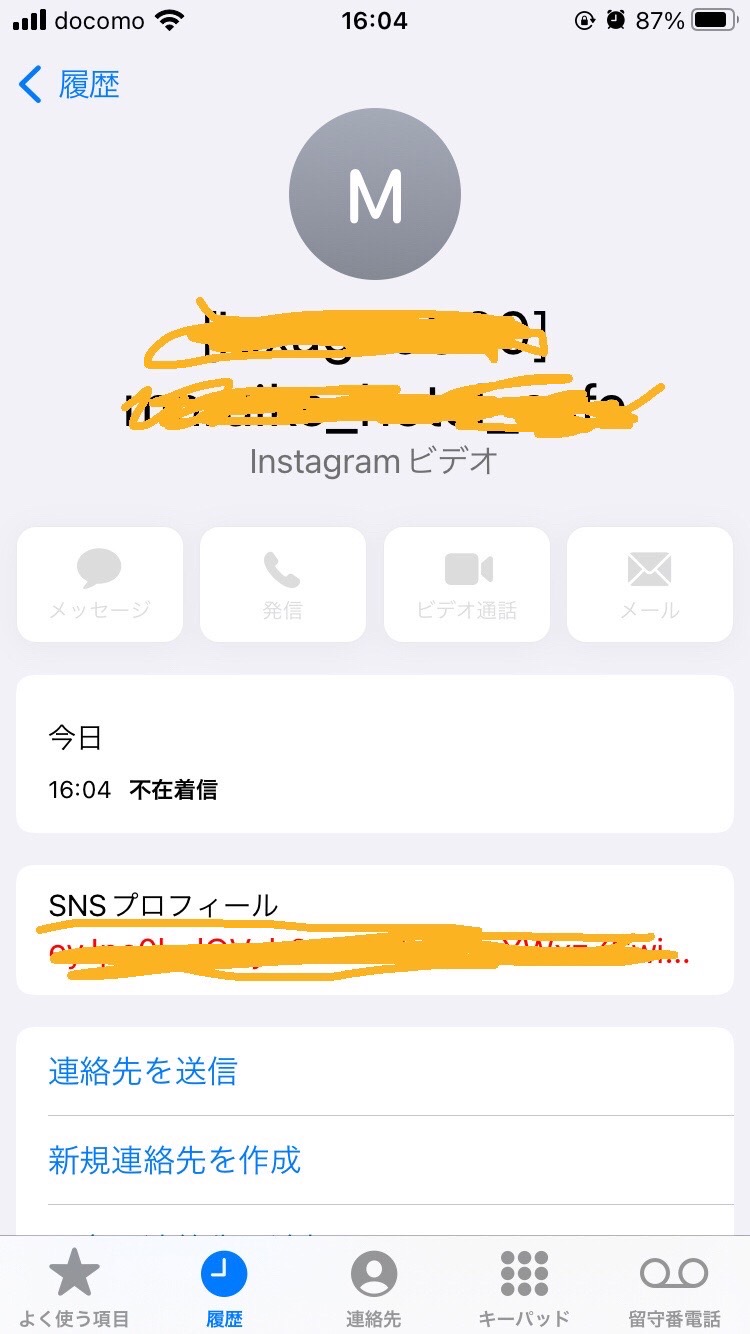Switch to the よく使う項目 tab
Image resolution: width=750 pixels, height=1334 pixels.
[x=75, y=1288]
